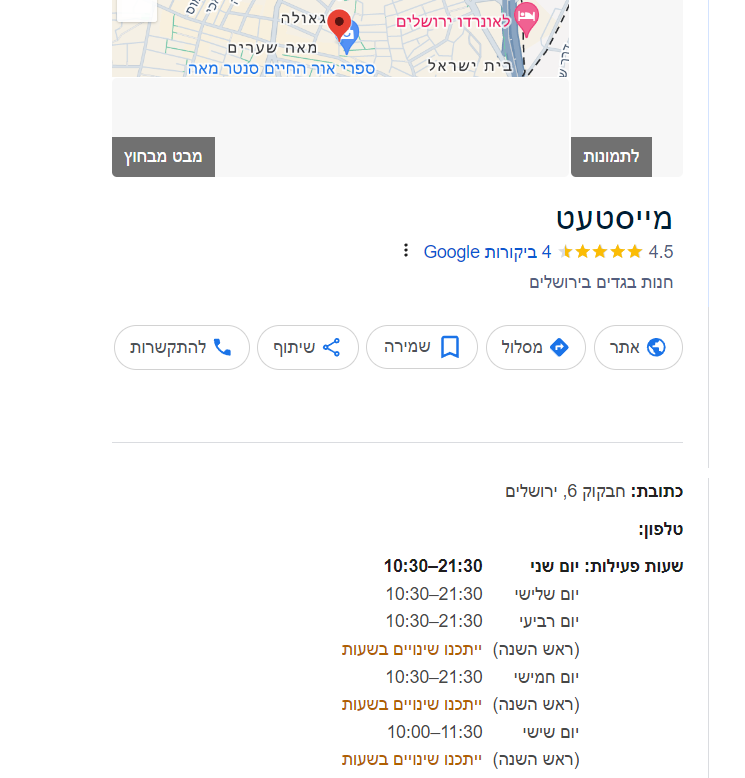Get directions with the מסלול button
Viewport: 745px width, 778px height.
point(536,348)
